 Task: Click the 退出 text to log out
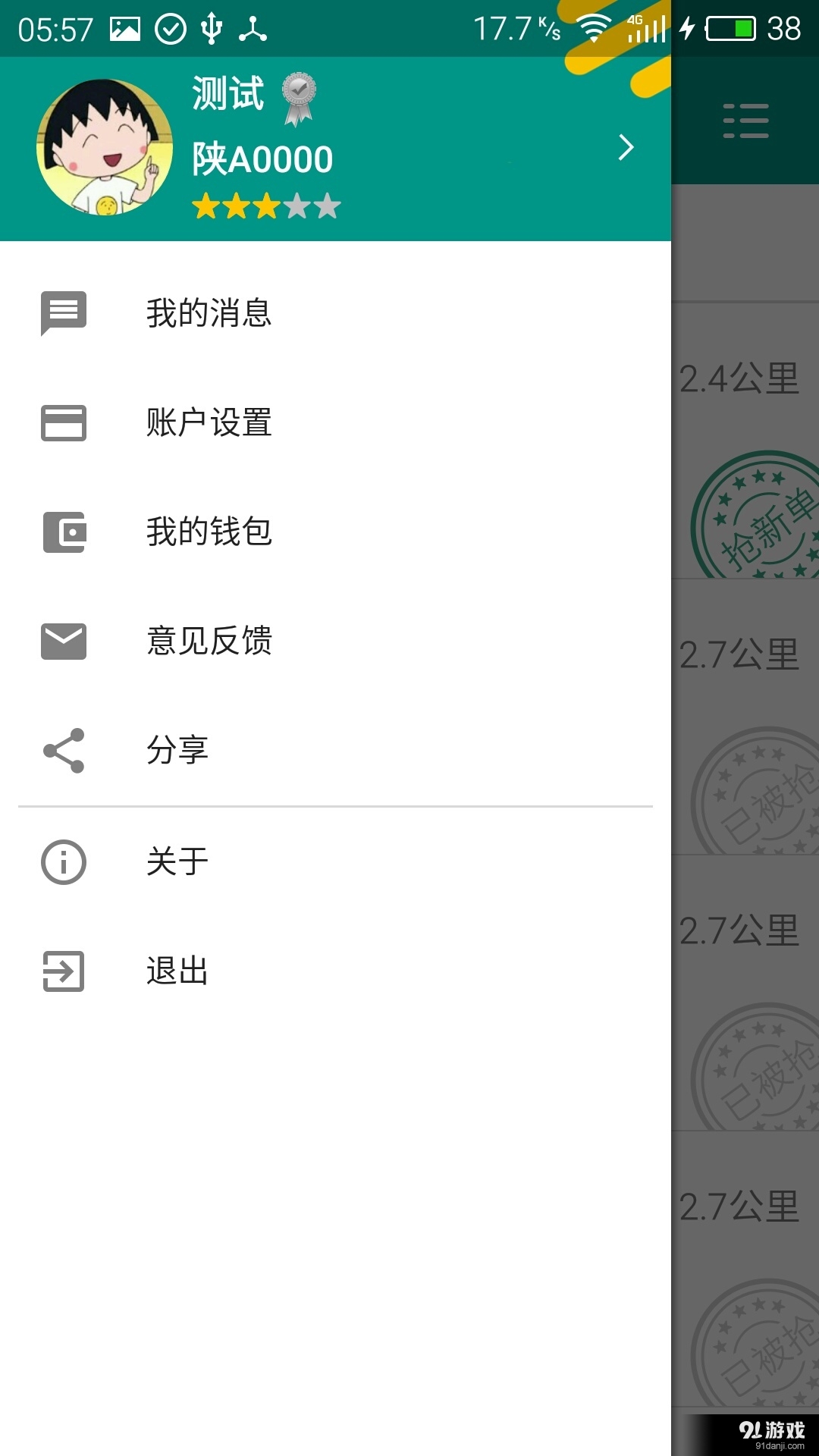[178, 971]
